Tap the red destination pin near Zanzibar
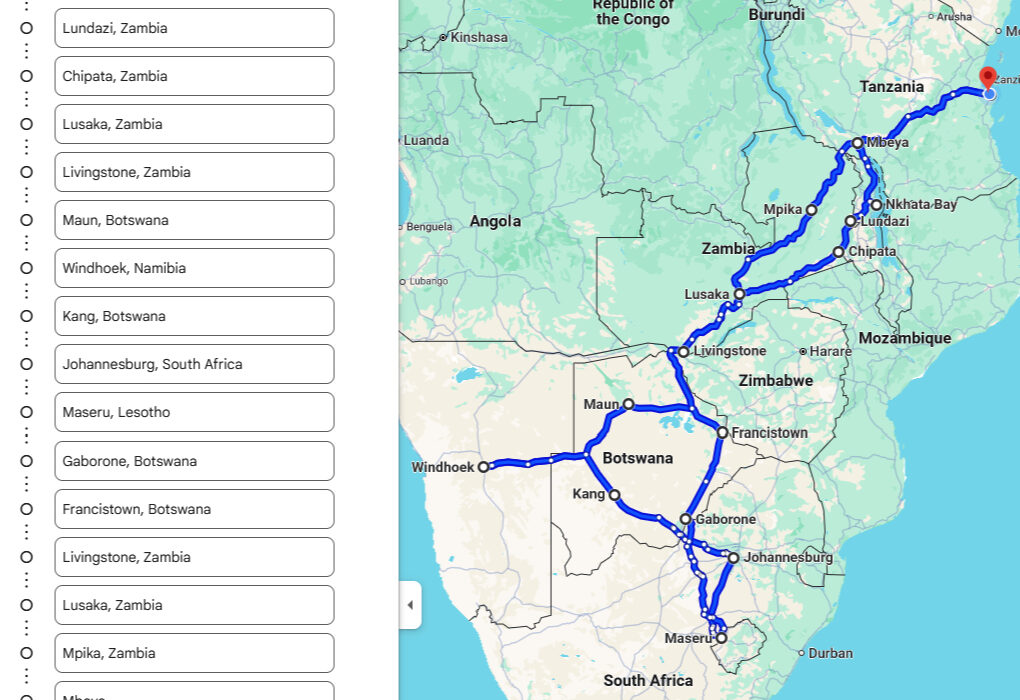Screen dimensions: 1020x700 [x=988, y=78]
